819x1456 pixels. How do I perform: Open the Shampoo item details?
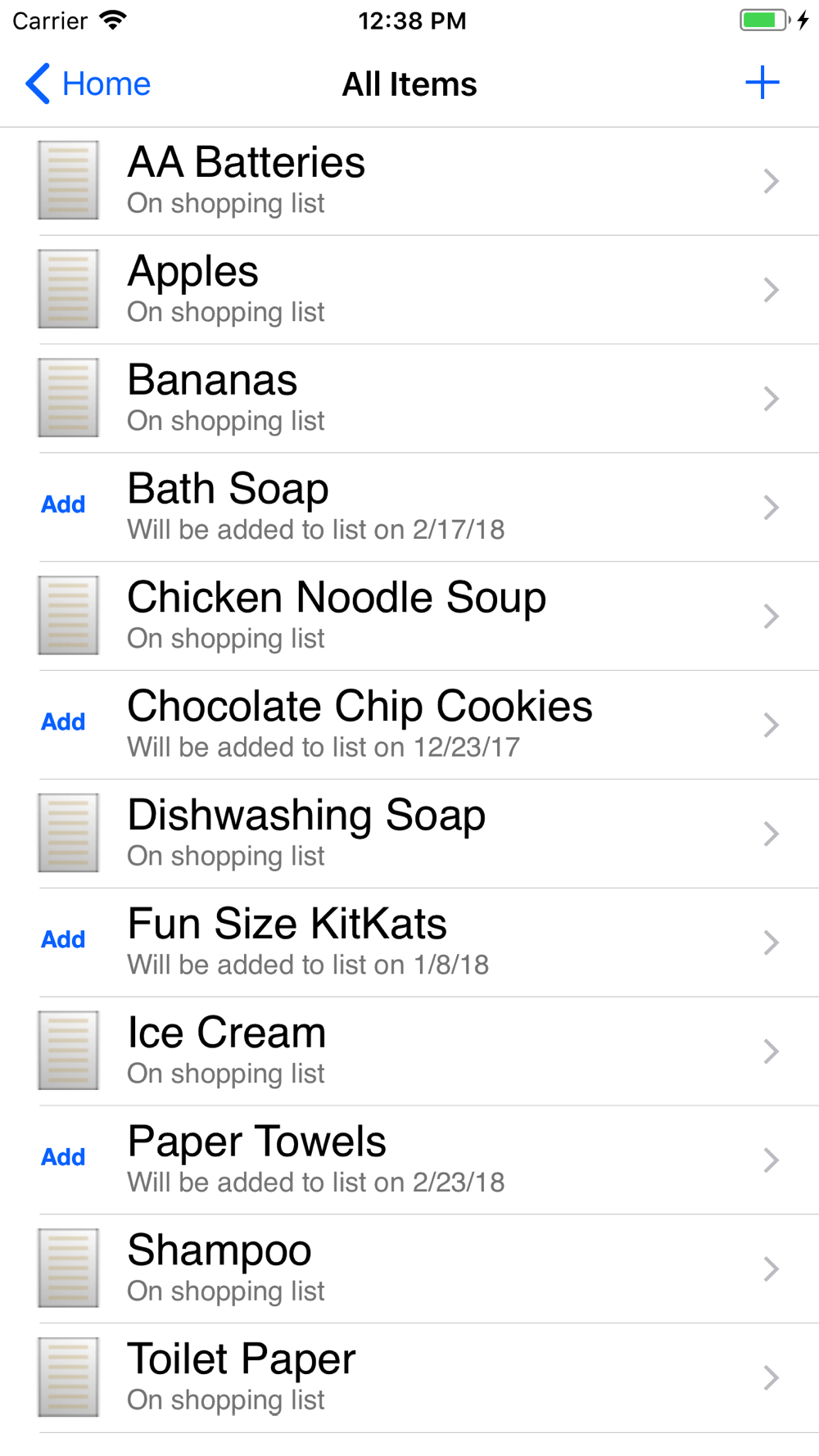(x=409, y=1269)
